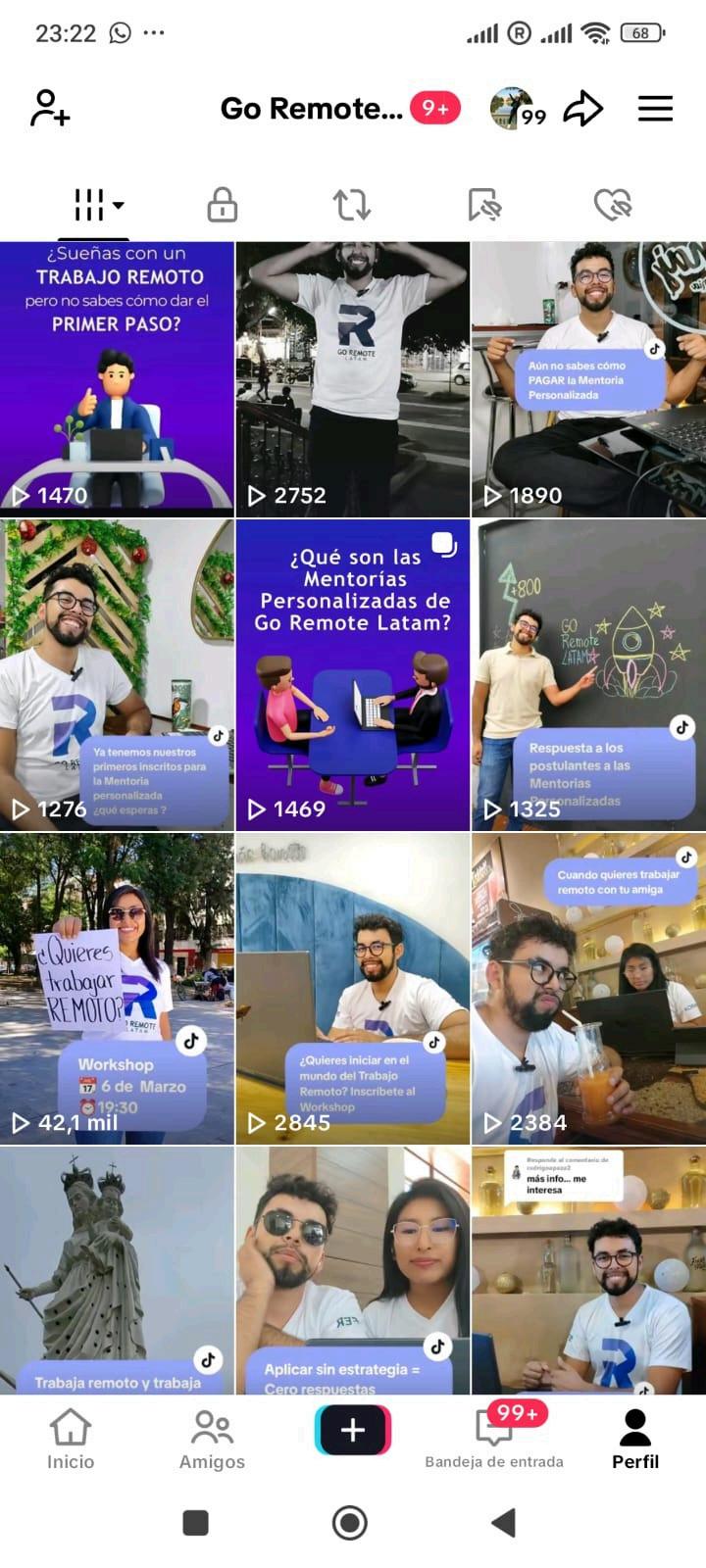Play the video with 1470 views
Viewport: 706px width, 1568px height.
(x=117, y=379)
